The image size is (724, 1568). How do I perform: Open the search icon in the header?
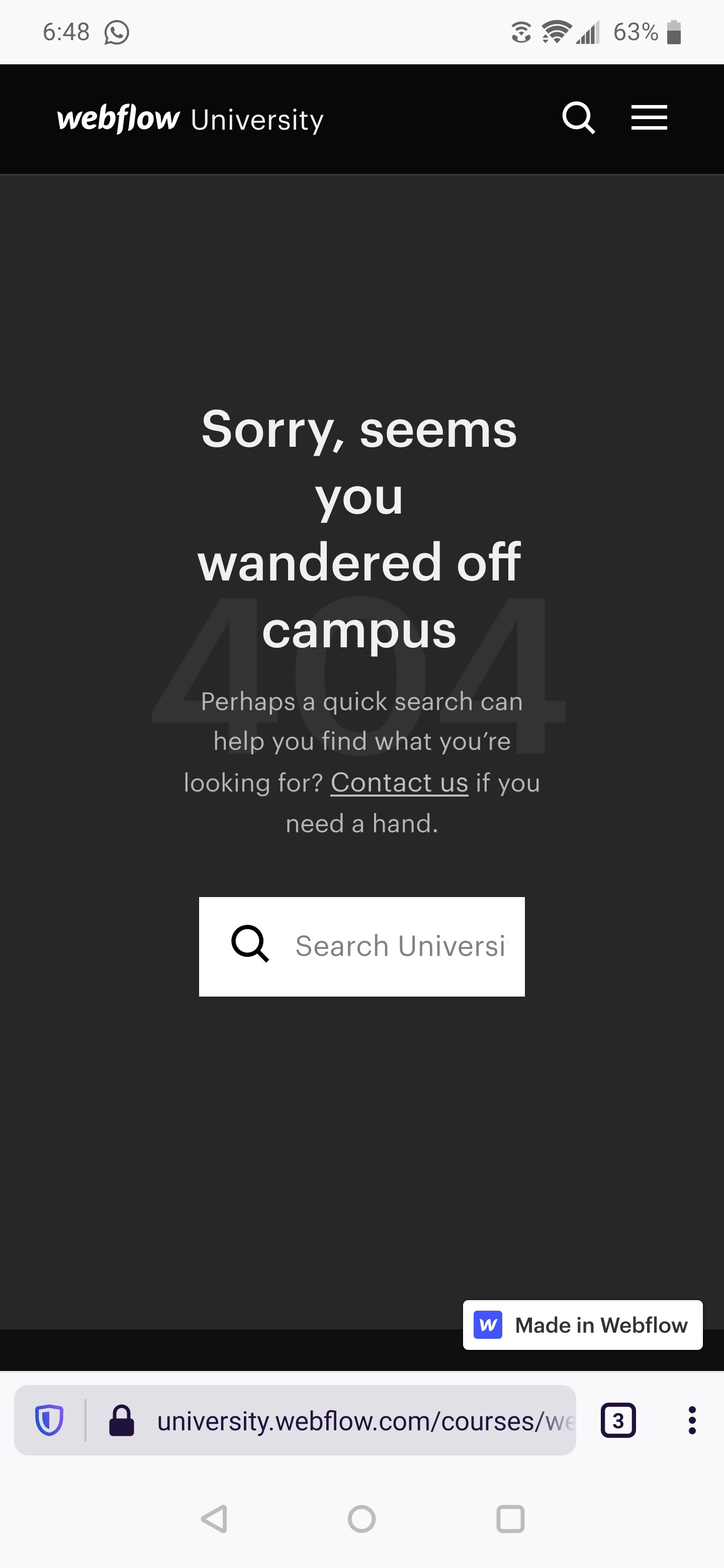tap(578, 118)
